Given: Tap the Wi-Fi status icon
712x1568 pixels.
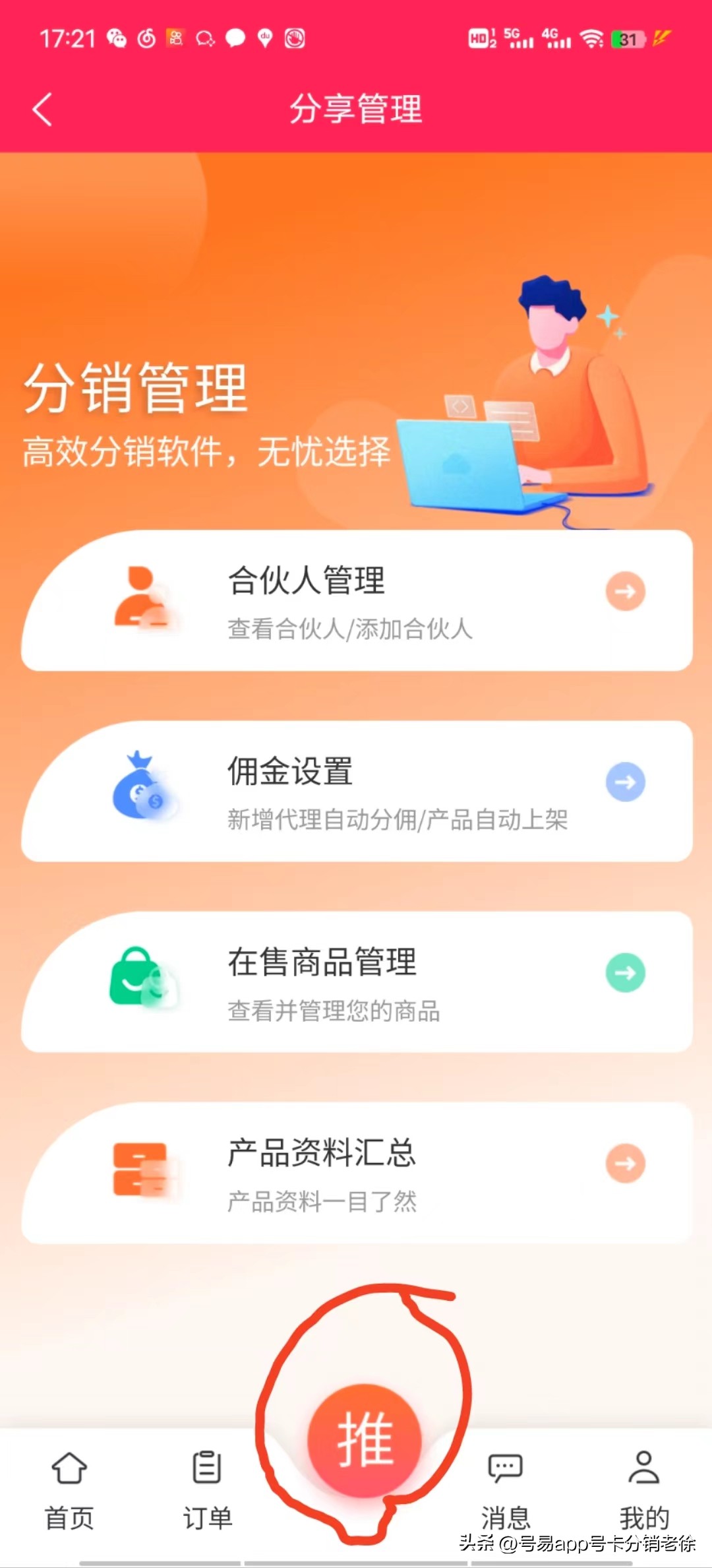Looking at the screenshot, I should tap(589, 40).
